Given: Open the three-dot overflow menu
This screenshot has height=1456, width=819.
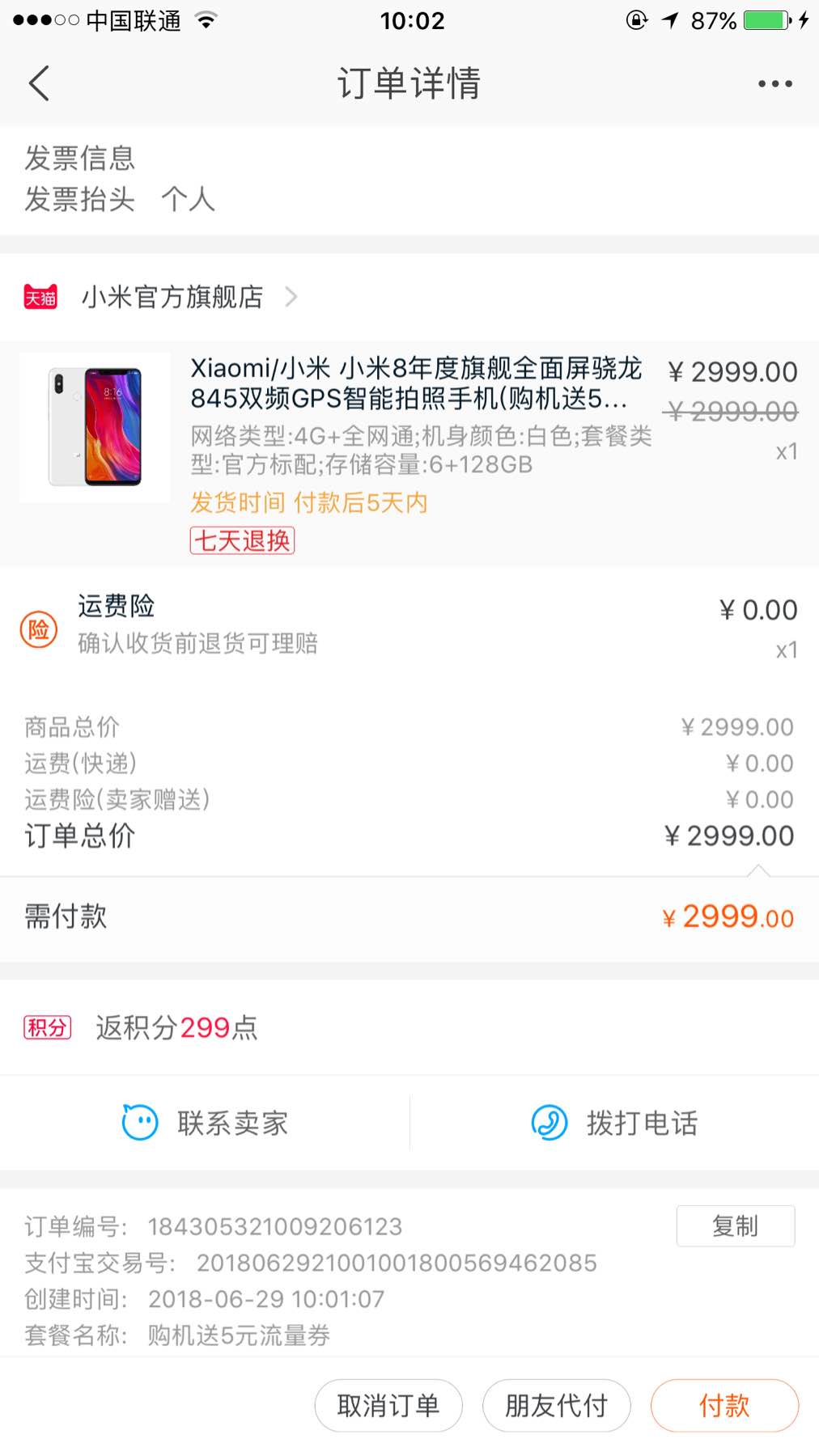Looking at the screenshot, I should (774, 83).
